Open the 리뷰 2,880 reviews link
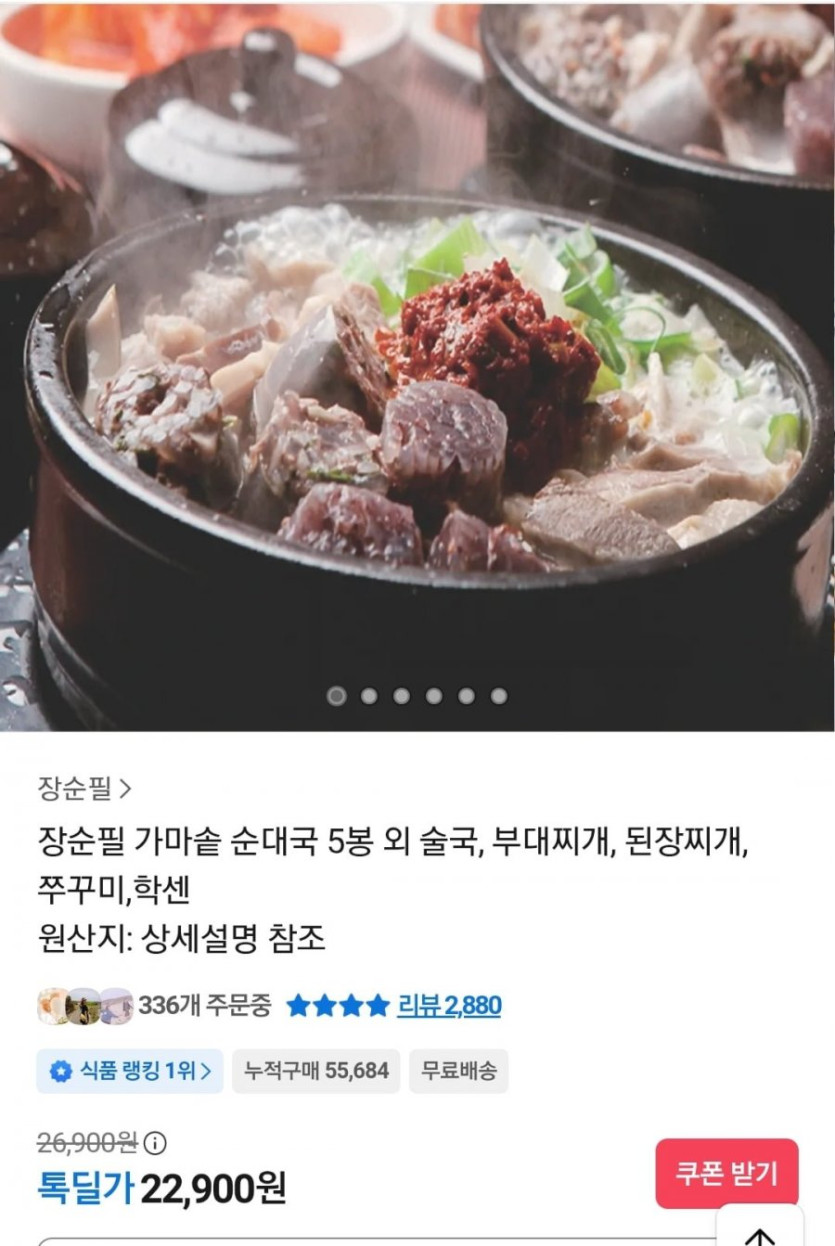Image resolution: width=835 pixels, height=1246 pixels. click(449, 1005)
